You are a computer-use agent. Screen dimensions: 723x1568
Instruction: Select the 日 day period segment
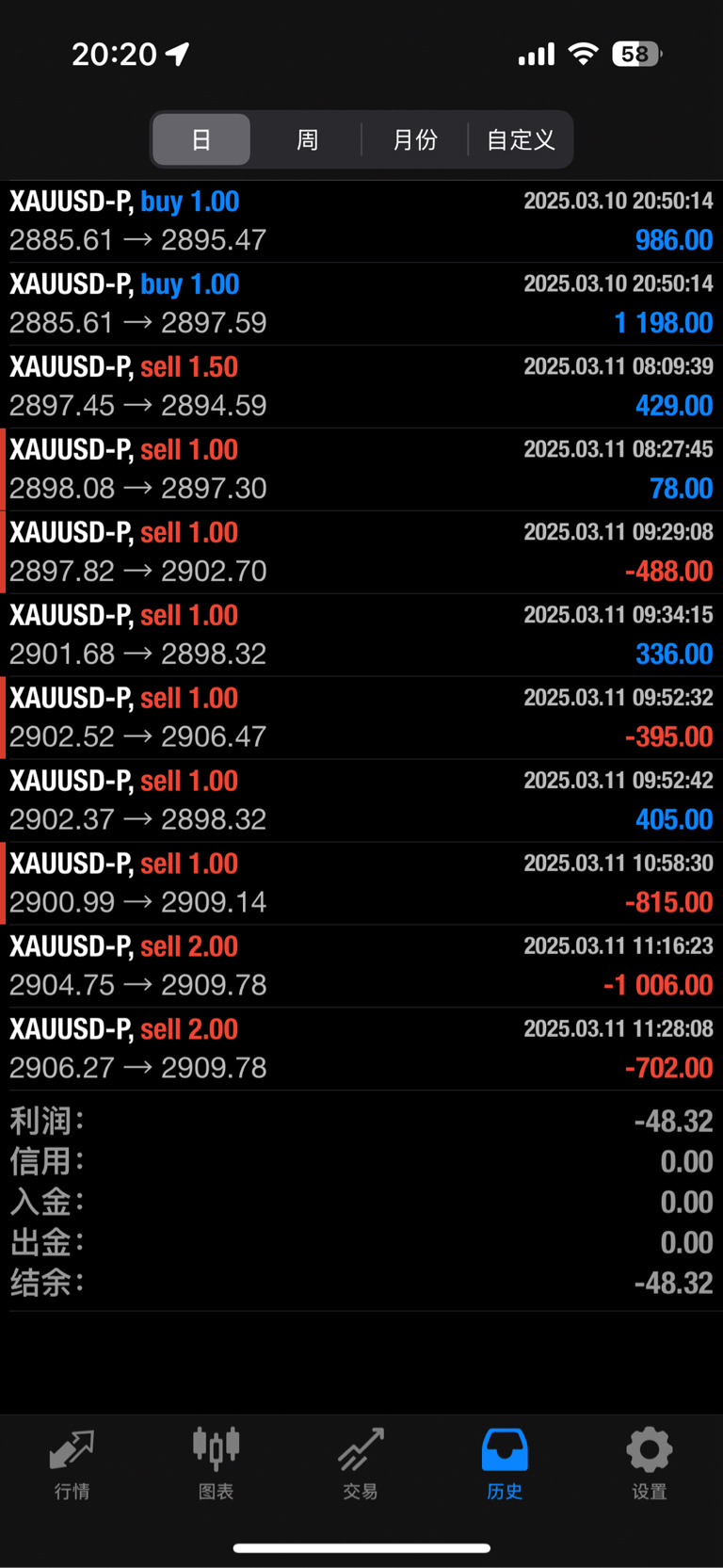click(201, 140)
